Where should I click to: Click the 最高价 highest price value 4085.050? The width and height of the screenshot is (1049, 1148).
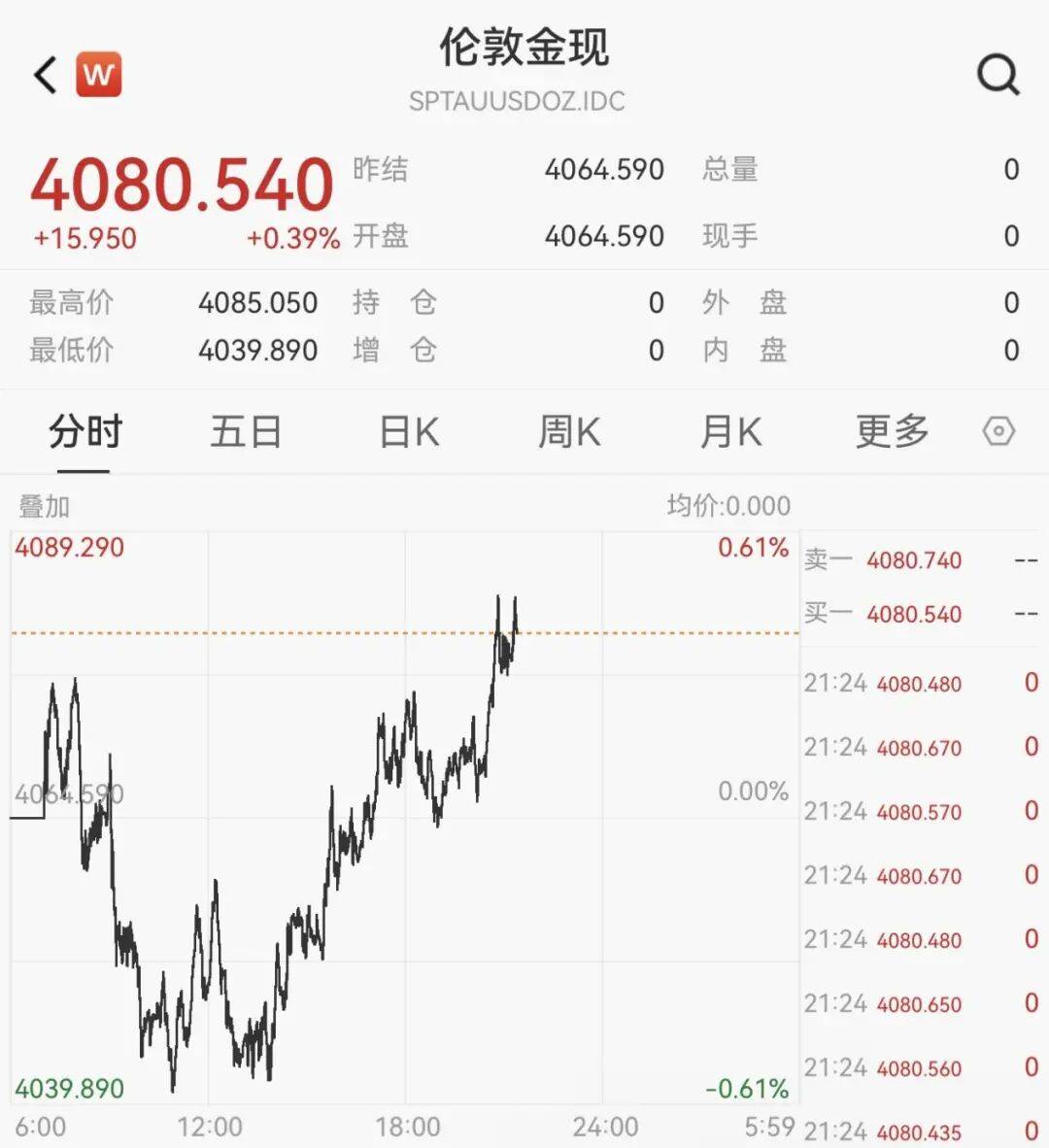pos(258,302)
